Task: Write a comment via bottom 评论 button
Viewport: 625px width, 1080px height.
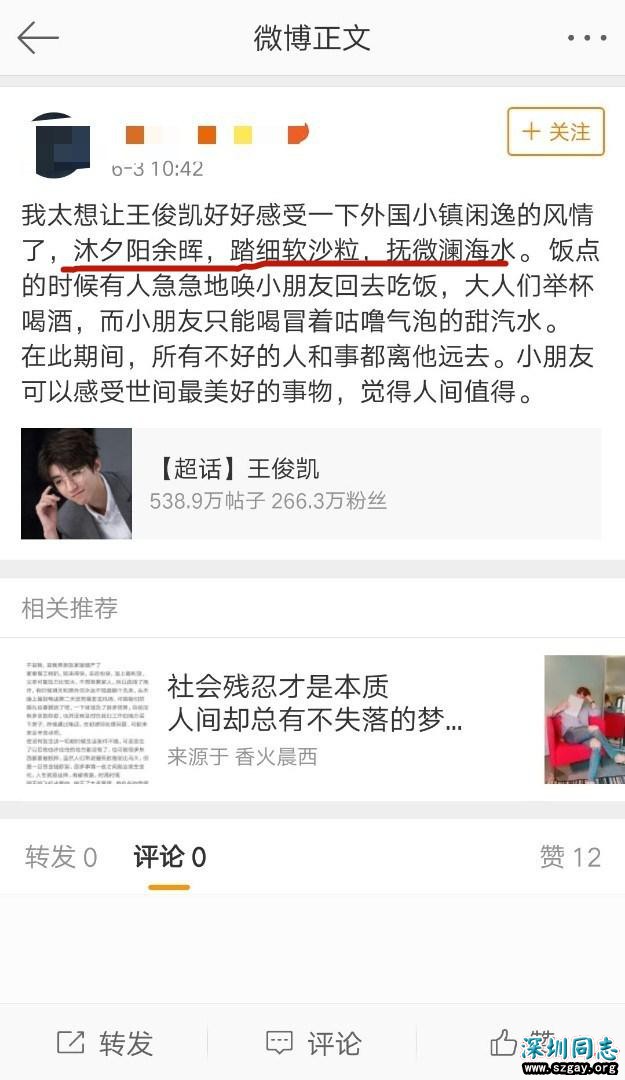Action: 313,1043
